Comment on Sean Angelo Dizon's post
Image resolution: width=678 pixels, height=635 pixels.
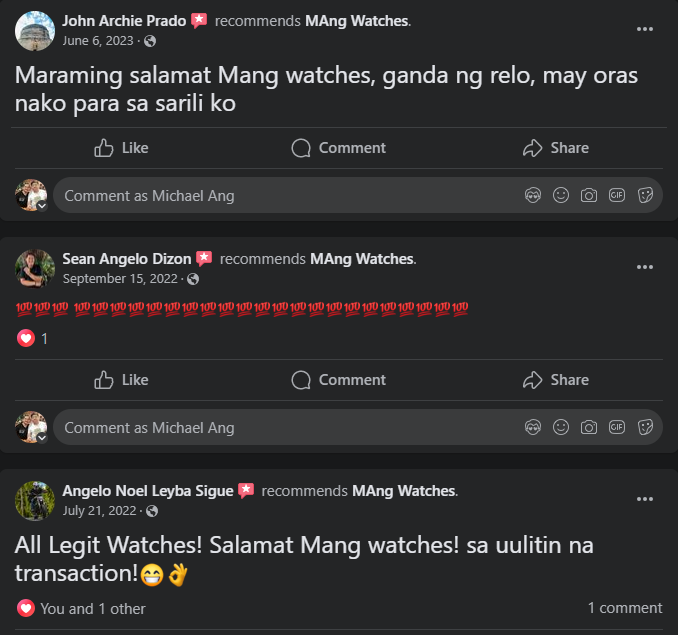pos(338,380)
